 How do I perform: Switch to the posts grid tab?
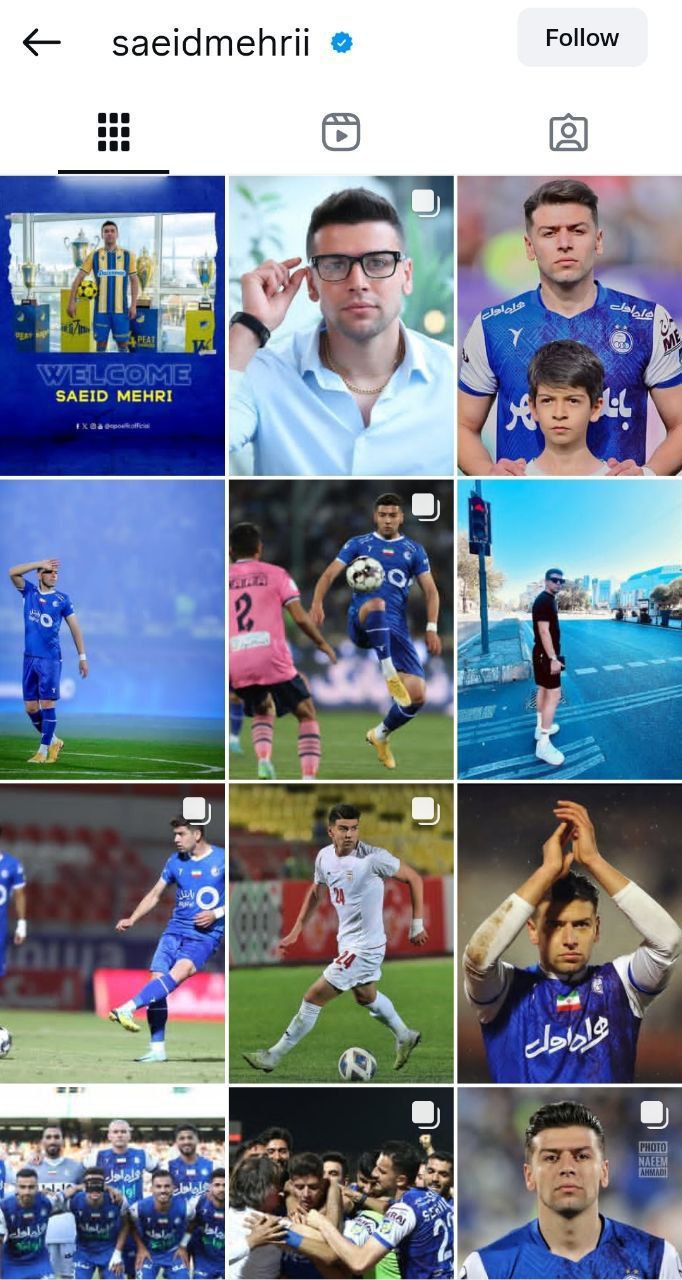pyautogui.click(x=113, y=132)
